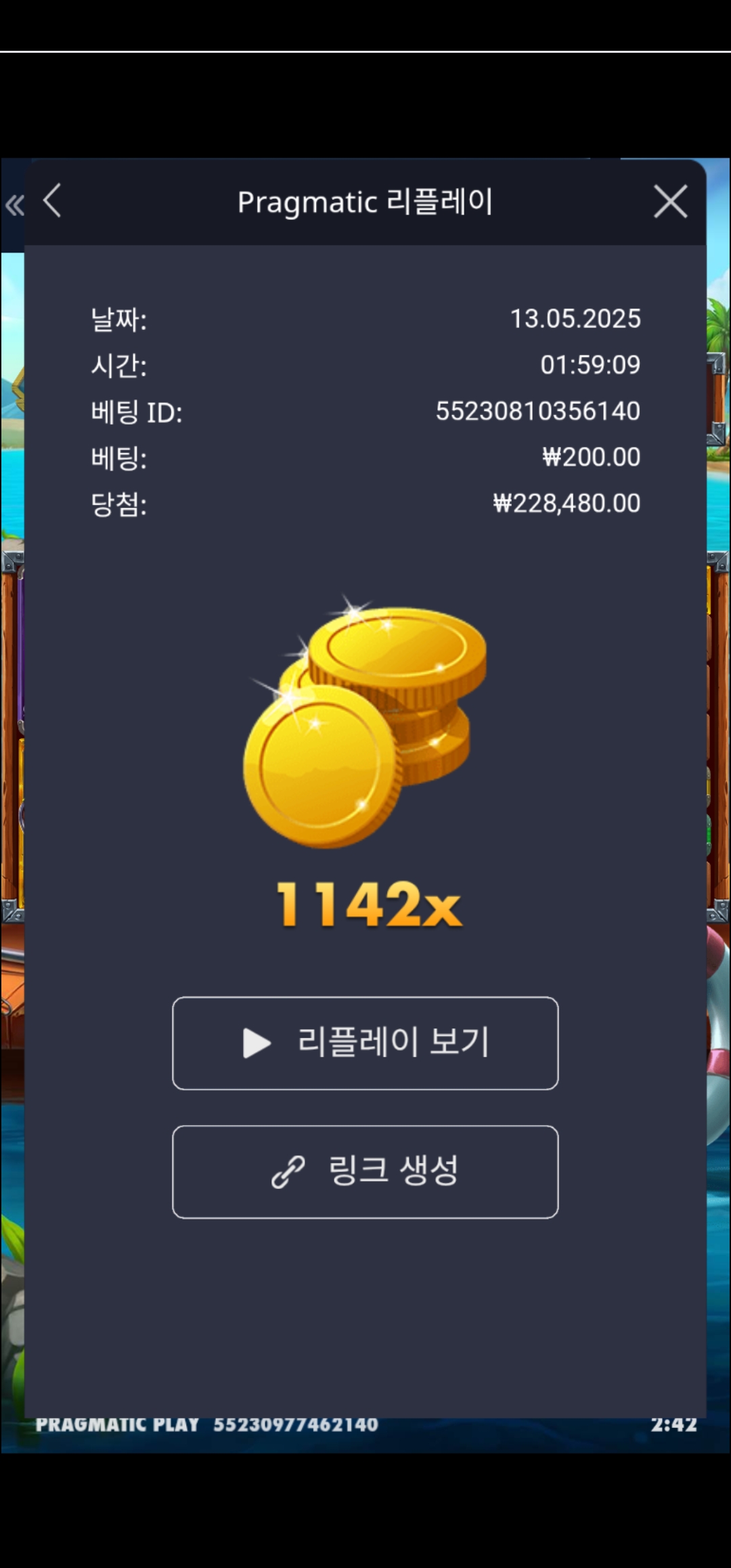This screenshot has height=1568, width=731.
Task: Close the Pragmatic replay dialog
Action: pos(670,202)
